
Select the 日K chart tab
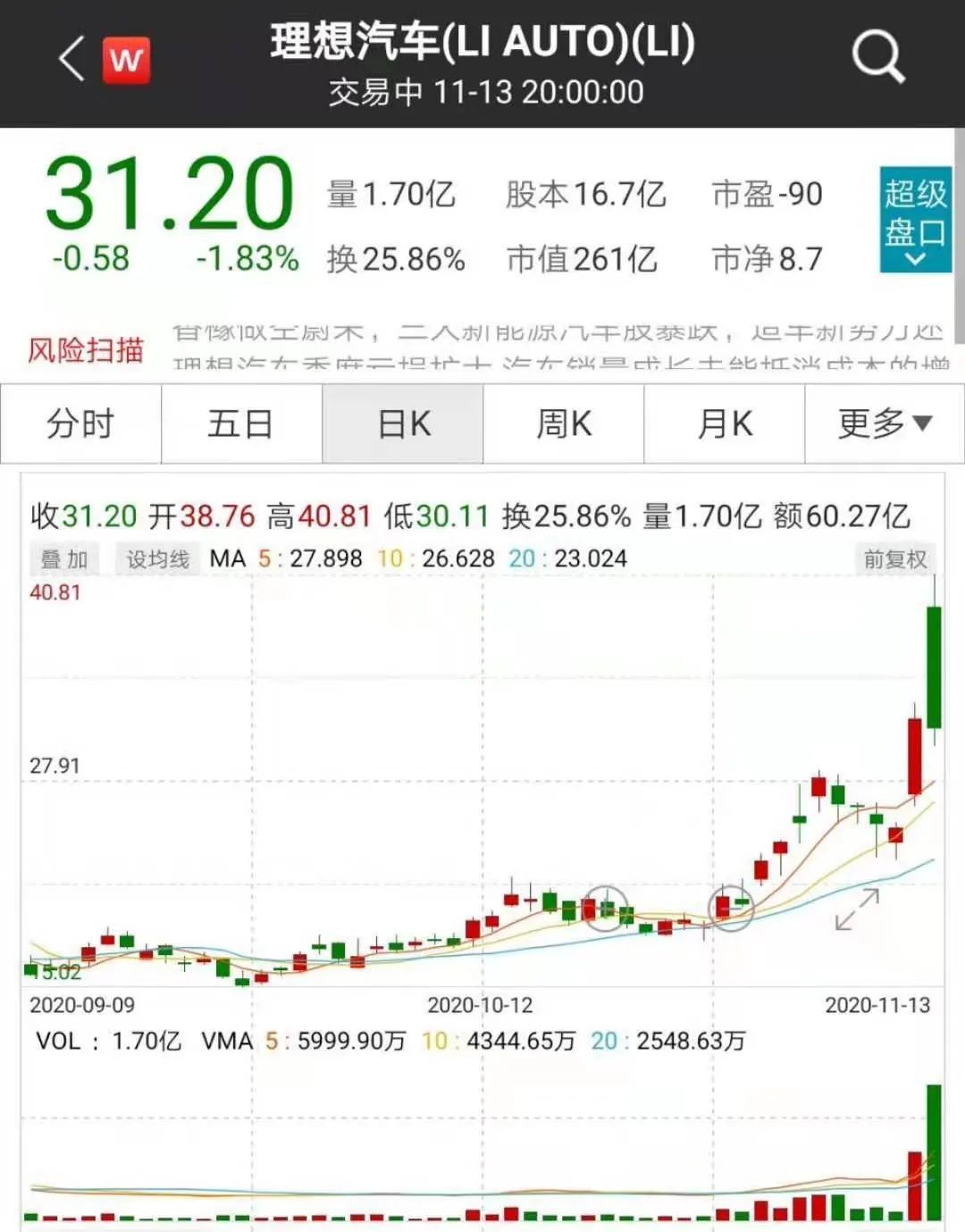[403, 423]
